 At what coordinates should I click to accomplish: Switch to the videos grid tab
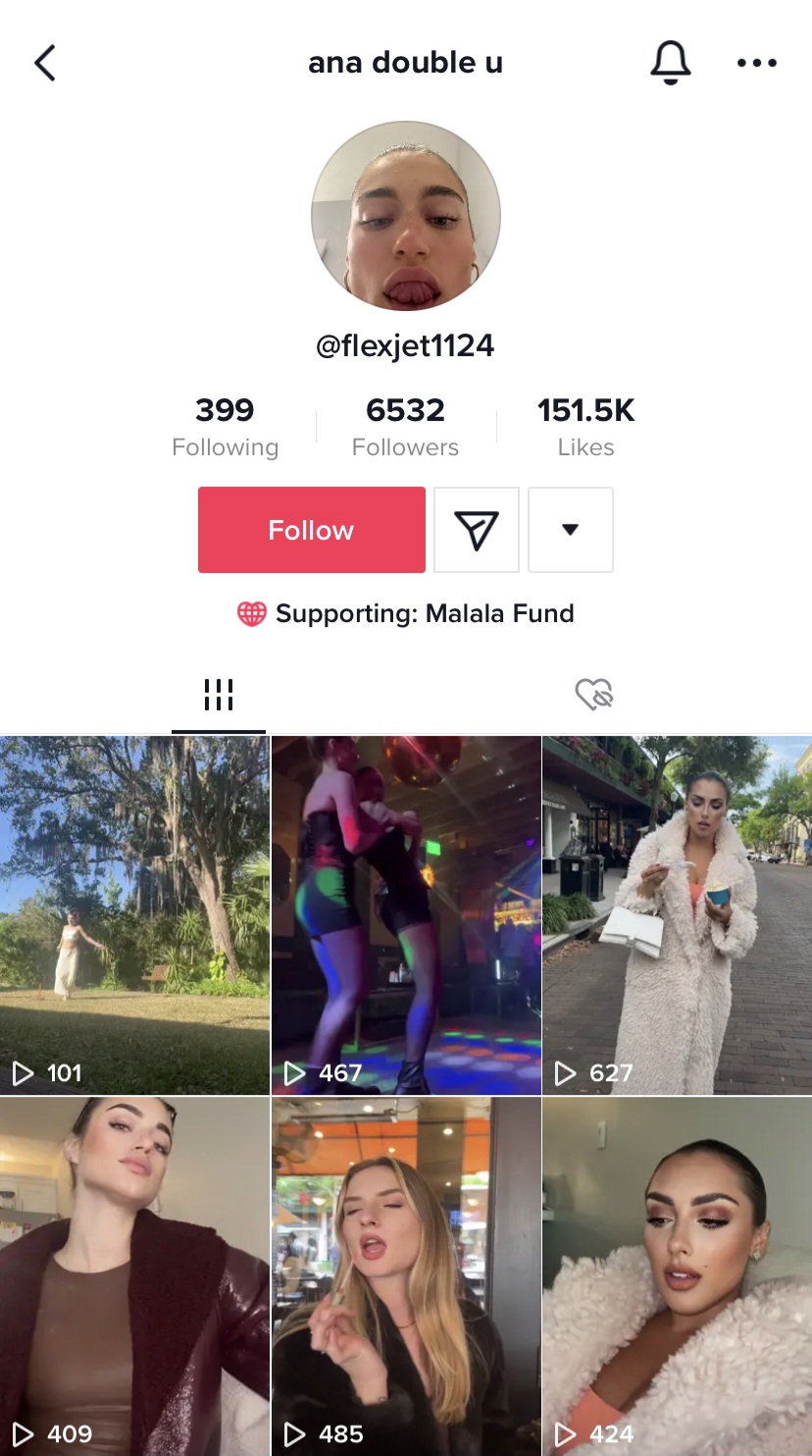point(219,695)
